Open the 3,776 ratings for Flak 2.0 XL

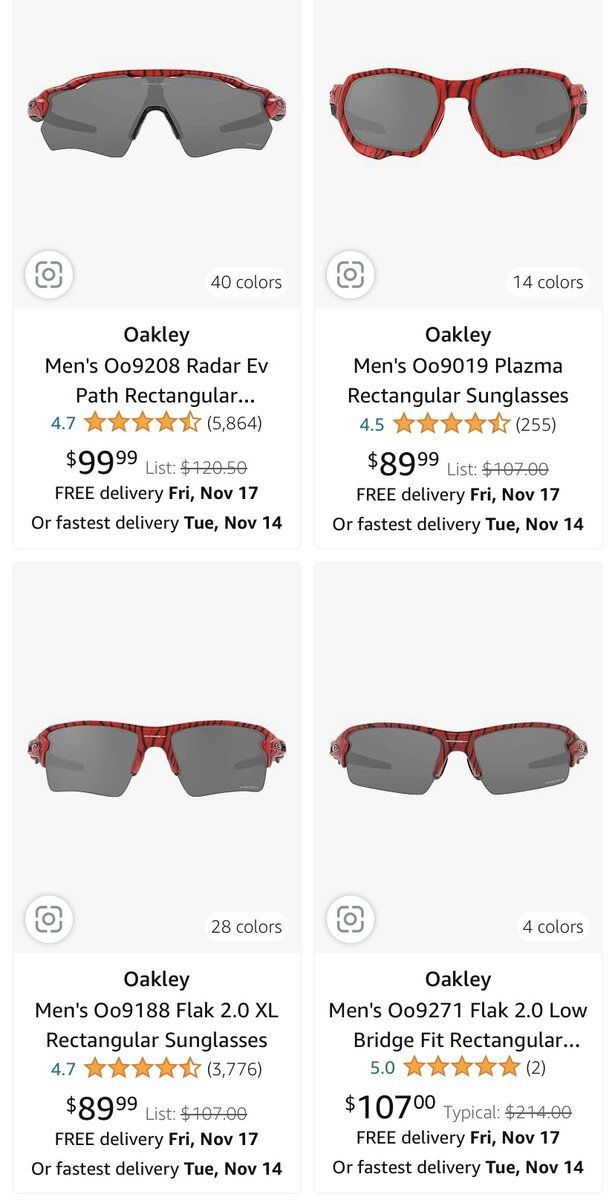[234, 1069]
